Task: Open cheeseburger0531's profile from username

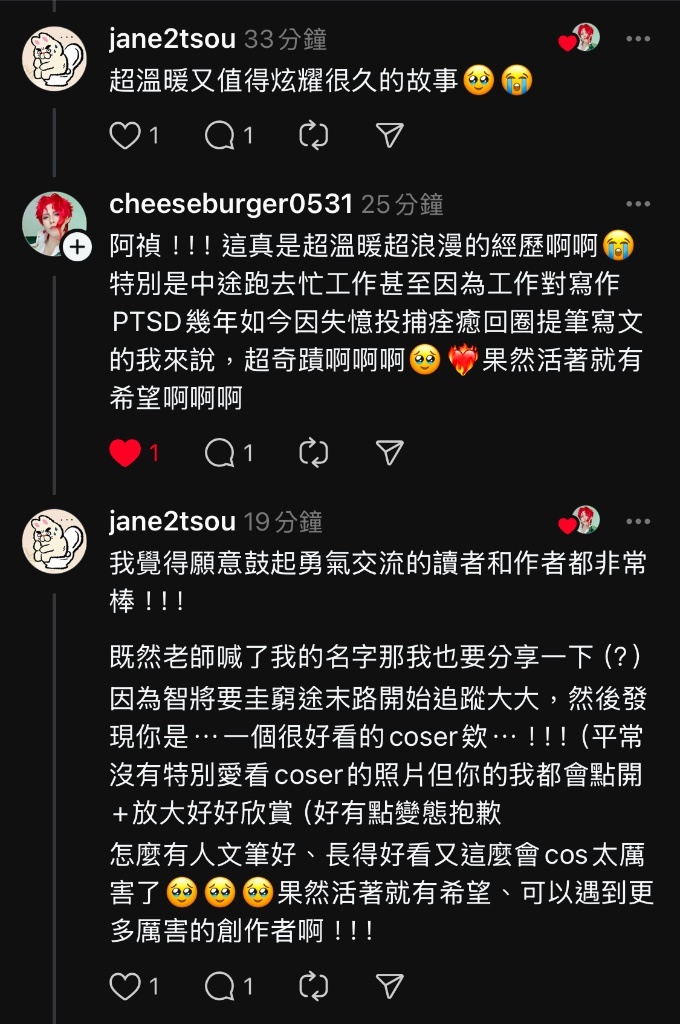Action: pyautogui.click(x=230, y=205)
